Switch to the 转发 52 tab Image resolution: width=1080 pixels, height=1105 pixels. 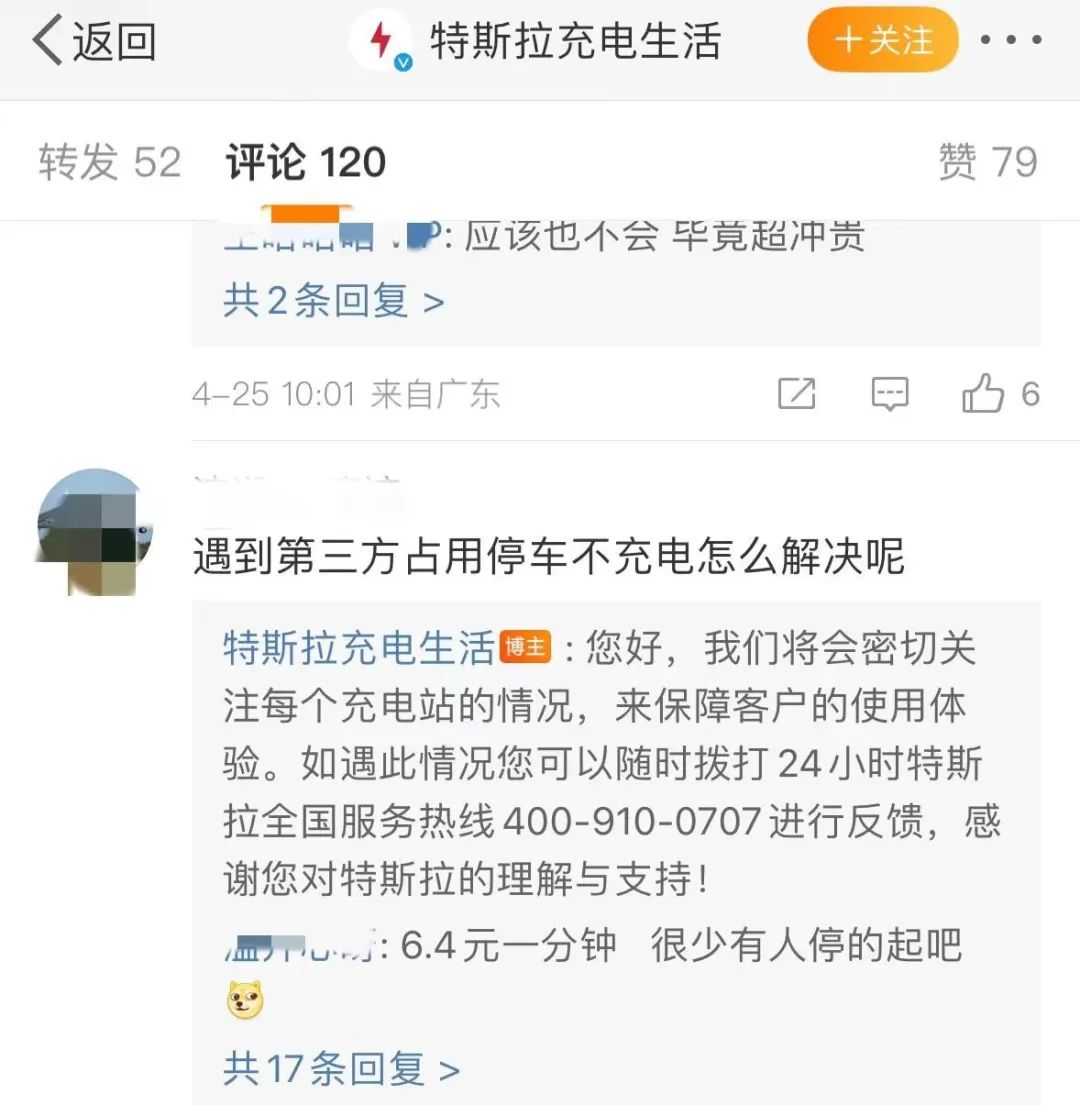[x=110, y=162]
